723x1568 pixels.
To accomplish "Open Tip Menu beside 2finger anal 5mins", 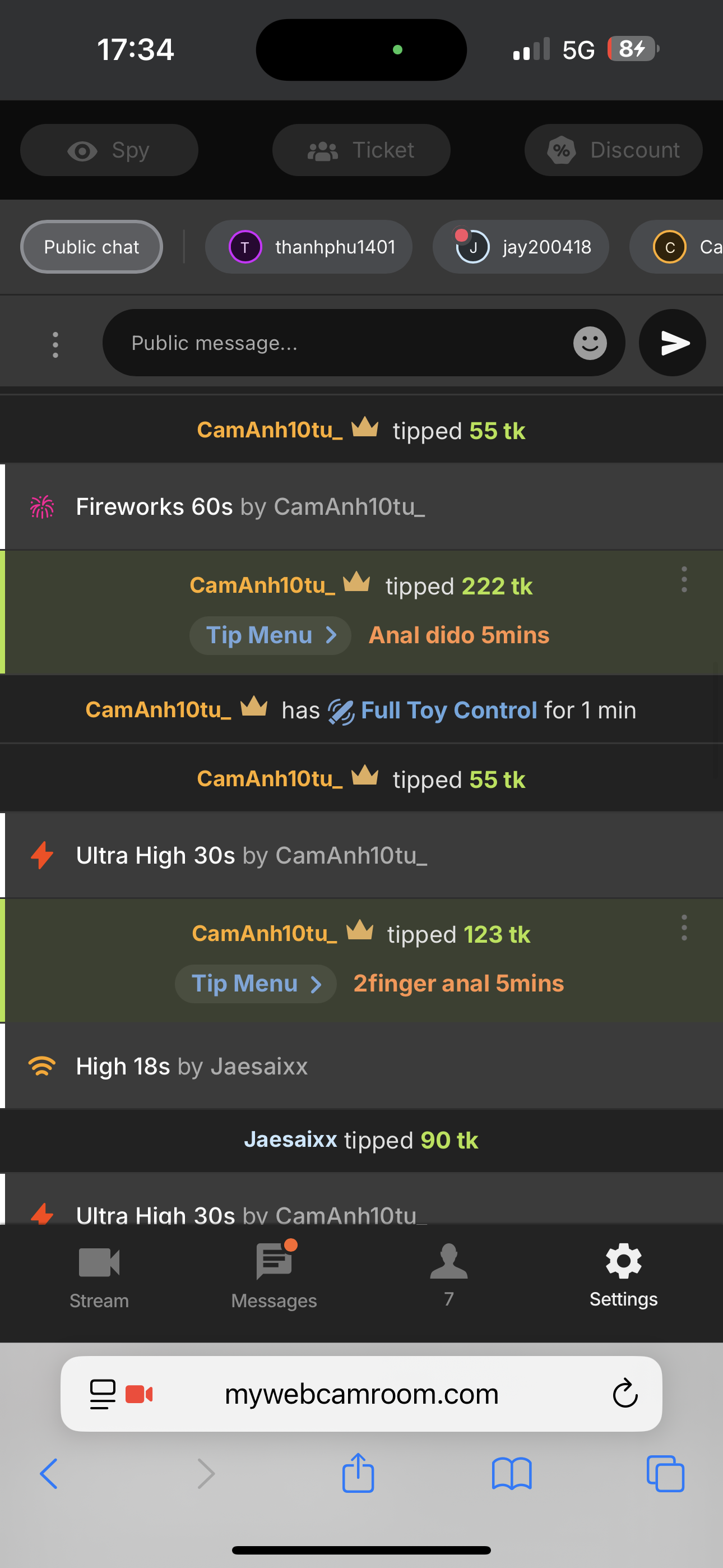I will 256,984.
